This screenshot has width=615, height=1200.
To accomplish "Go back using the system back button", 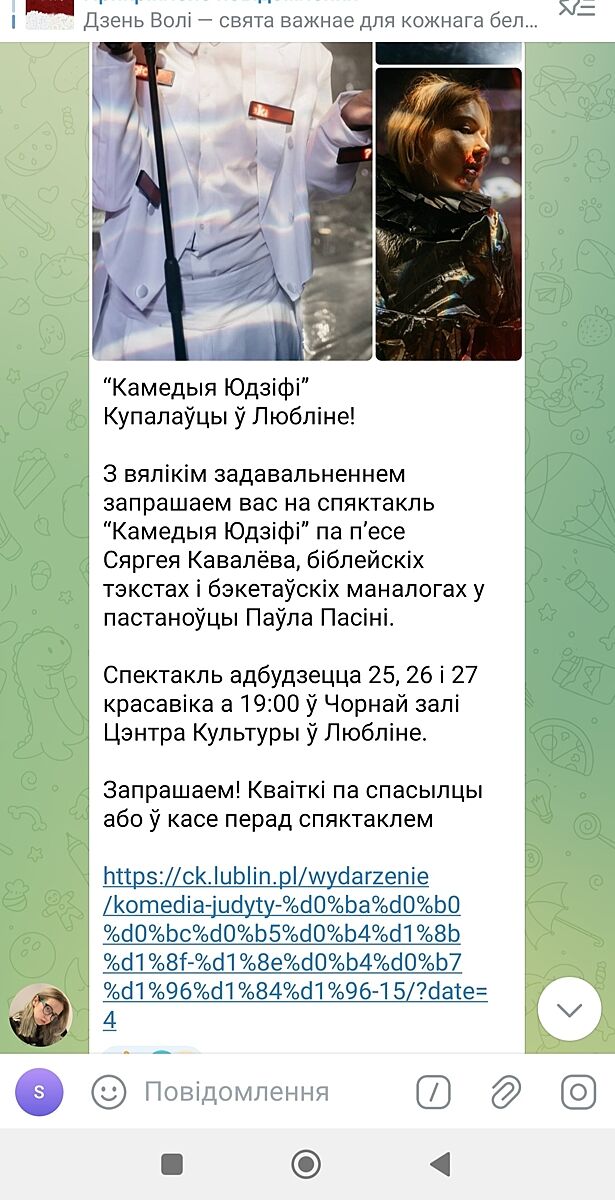I will [x=439, y=1164].
